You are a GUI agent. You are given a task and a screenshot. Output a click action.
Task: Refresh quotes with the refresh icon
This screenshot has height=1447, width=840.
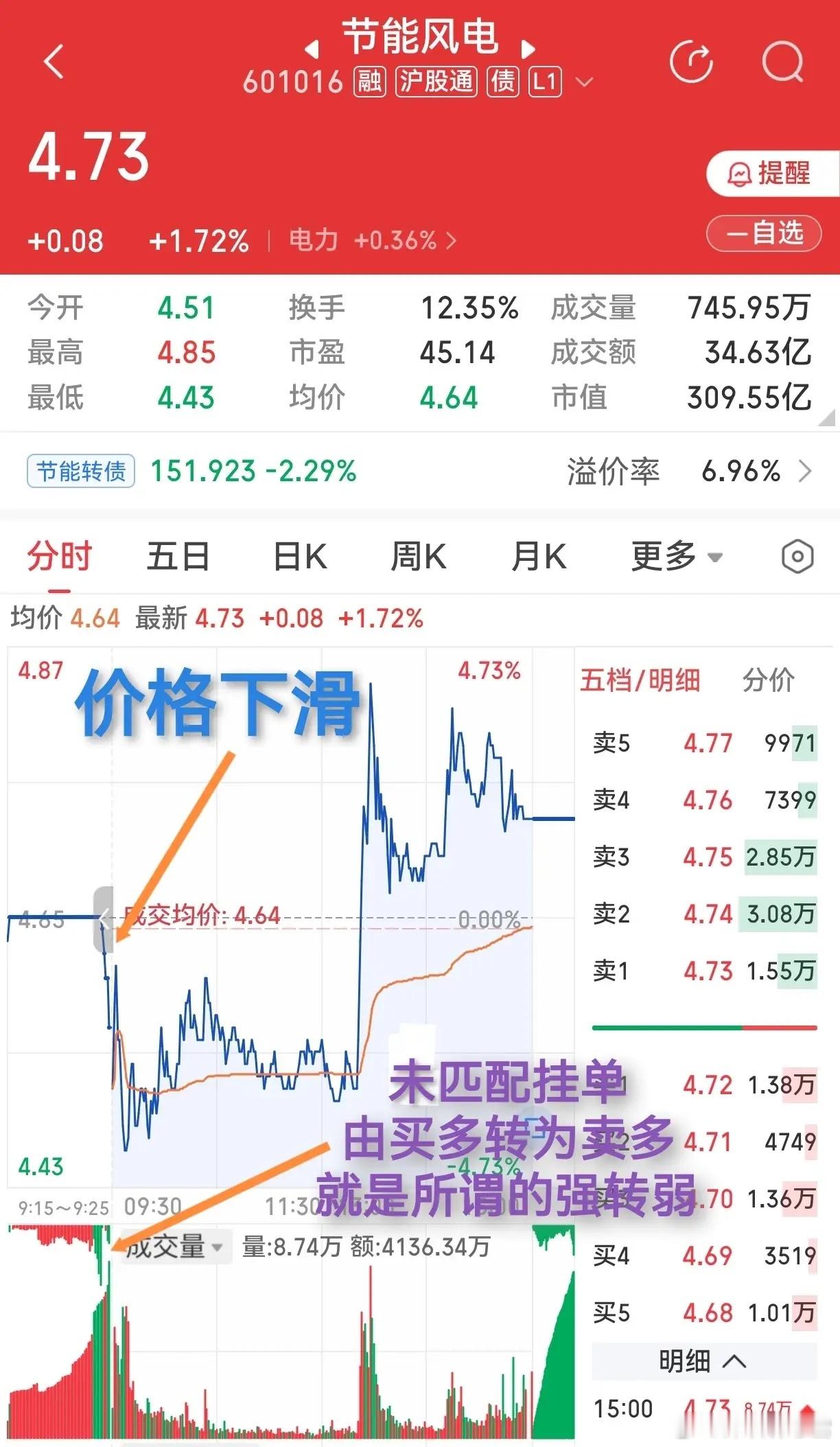(x=692, y=62)
